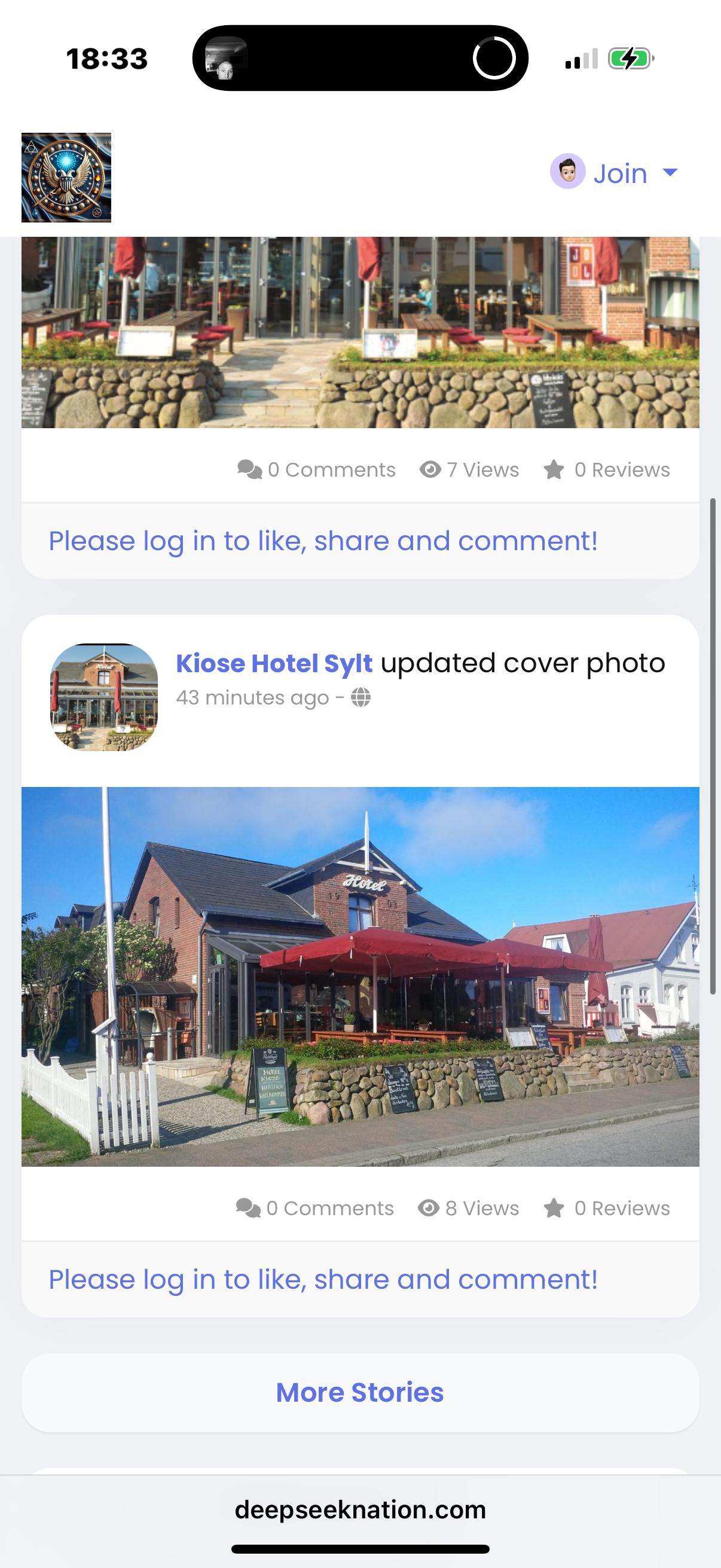Tap the Kiose Hotel Sylt avatar
Screen dimensions: 721x1568
tap(104, 697)
